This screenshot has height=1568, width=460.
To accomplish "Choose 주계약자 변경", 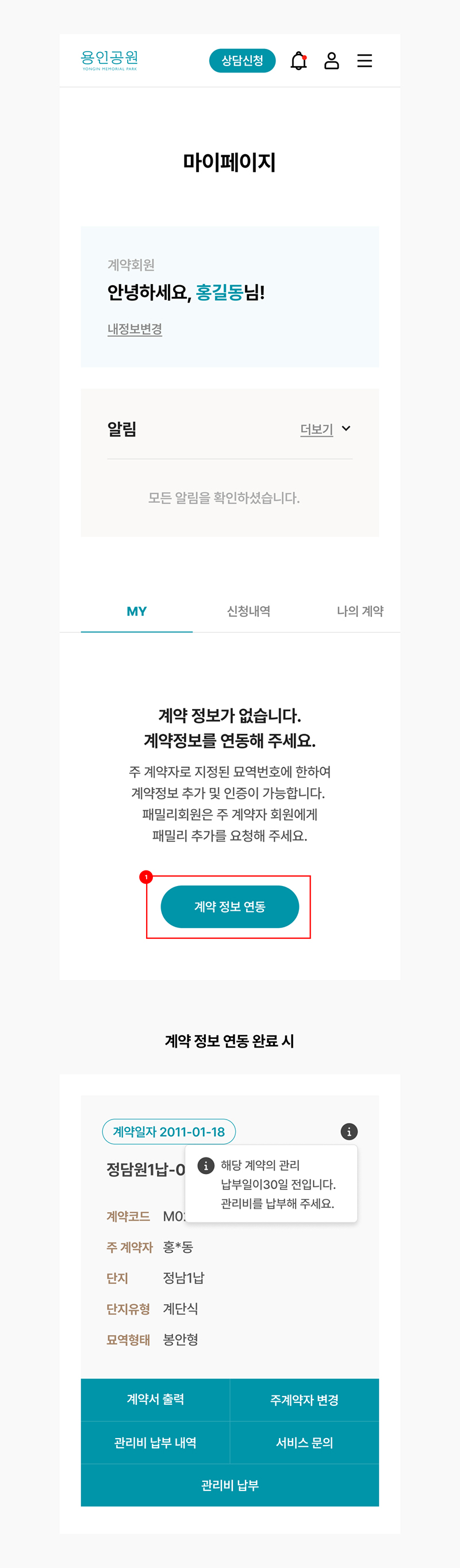I will click(304, 1400).
